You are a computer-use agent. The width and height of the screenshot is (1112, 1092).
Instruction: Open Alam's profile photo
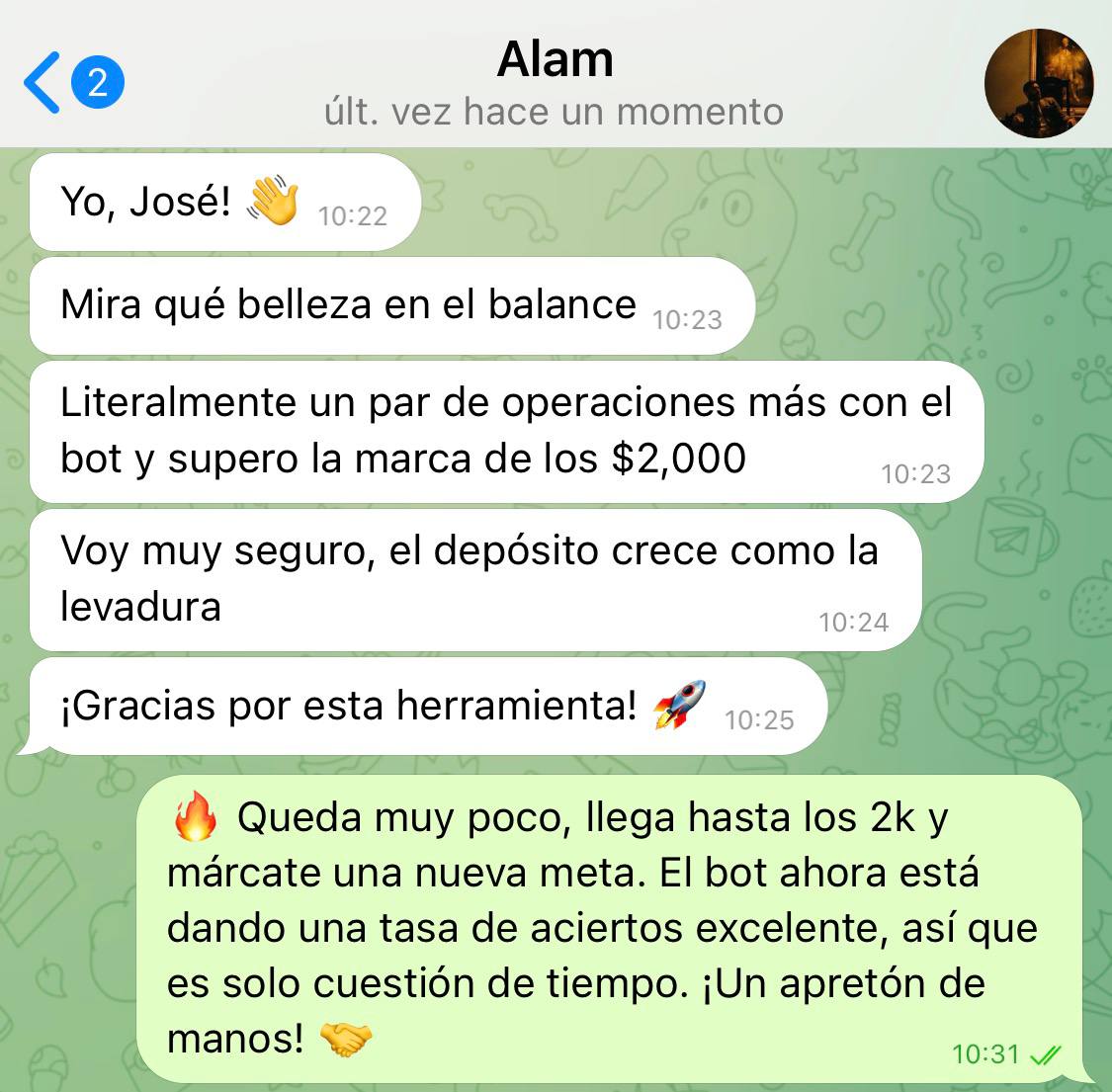click(1039, 83)
